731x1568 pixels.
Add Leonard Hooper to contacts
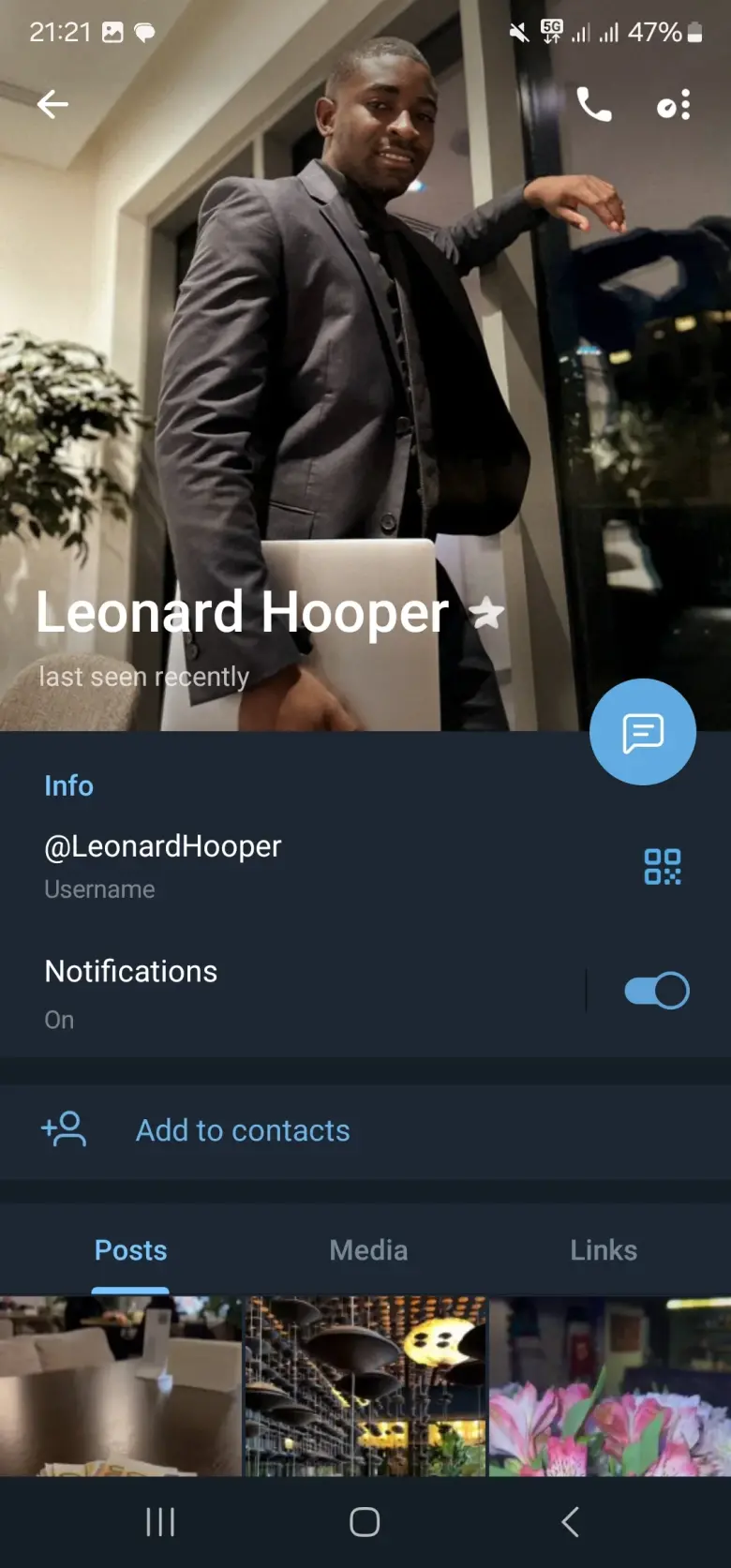(365, 1131)
